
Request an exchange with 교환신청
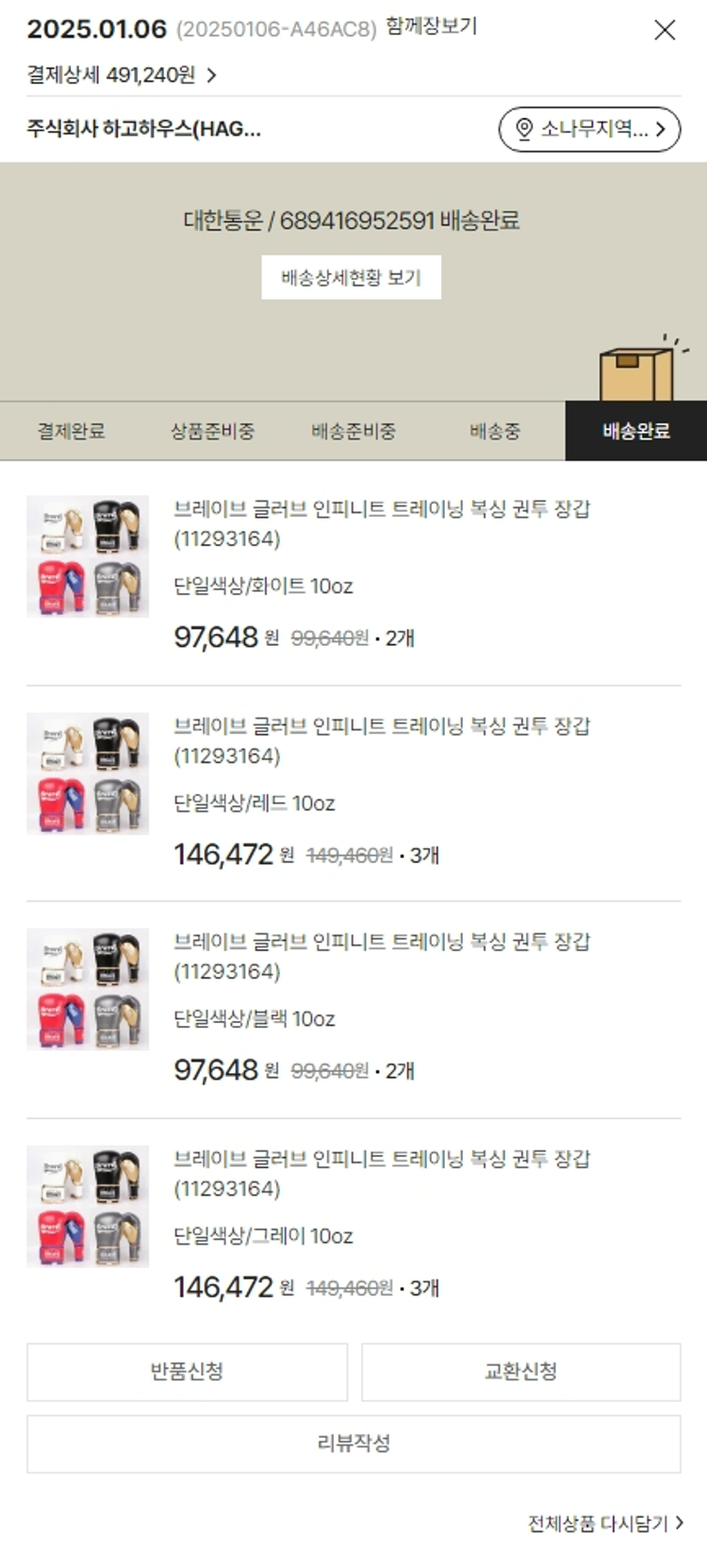[x=520, y=1371]
